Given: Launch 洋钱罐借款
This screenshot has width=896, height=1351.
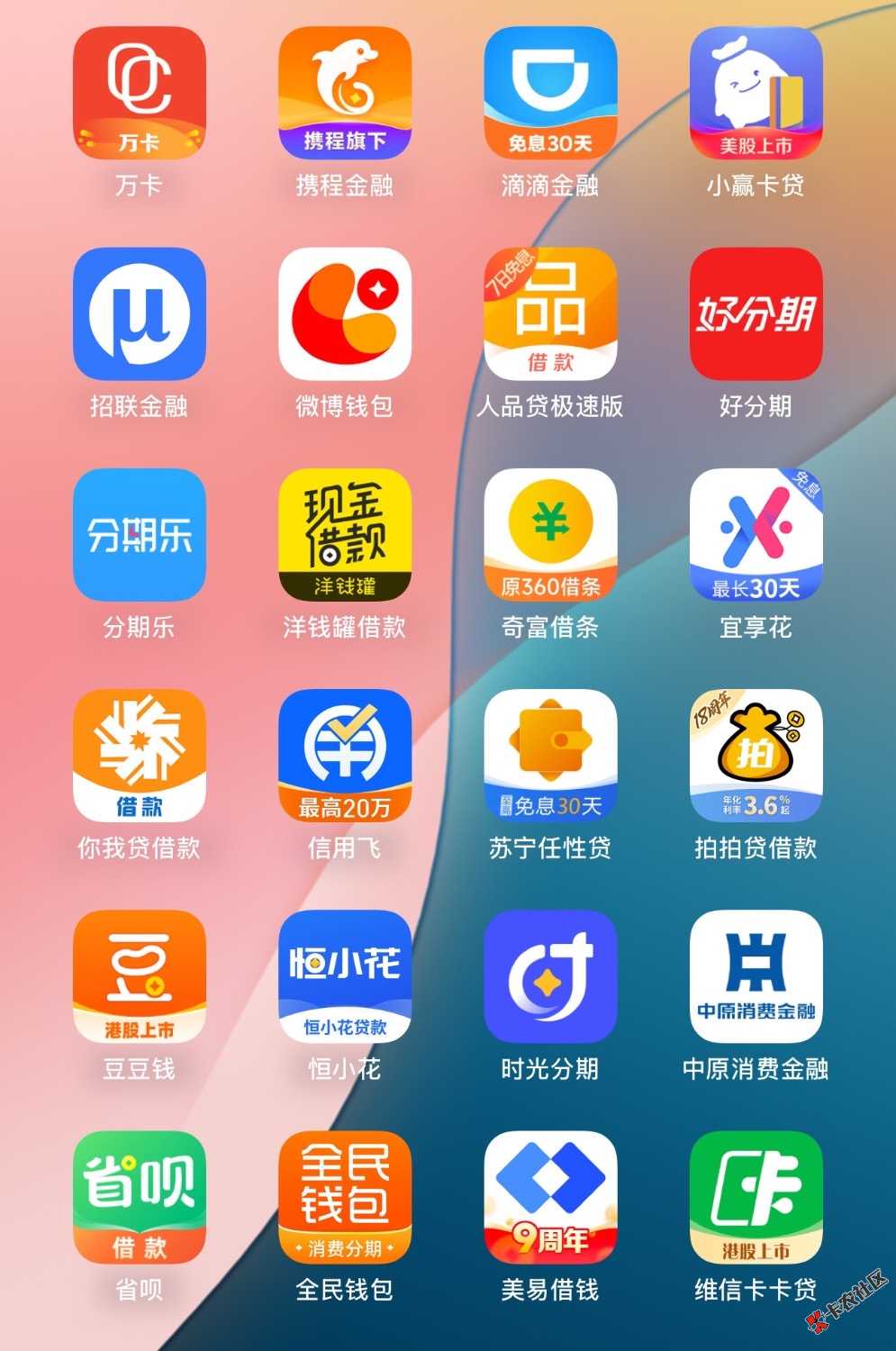Looking at the screenshot, I should (x=344, y=535).
